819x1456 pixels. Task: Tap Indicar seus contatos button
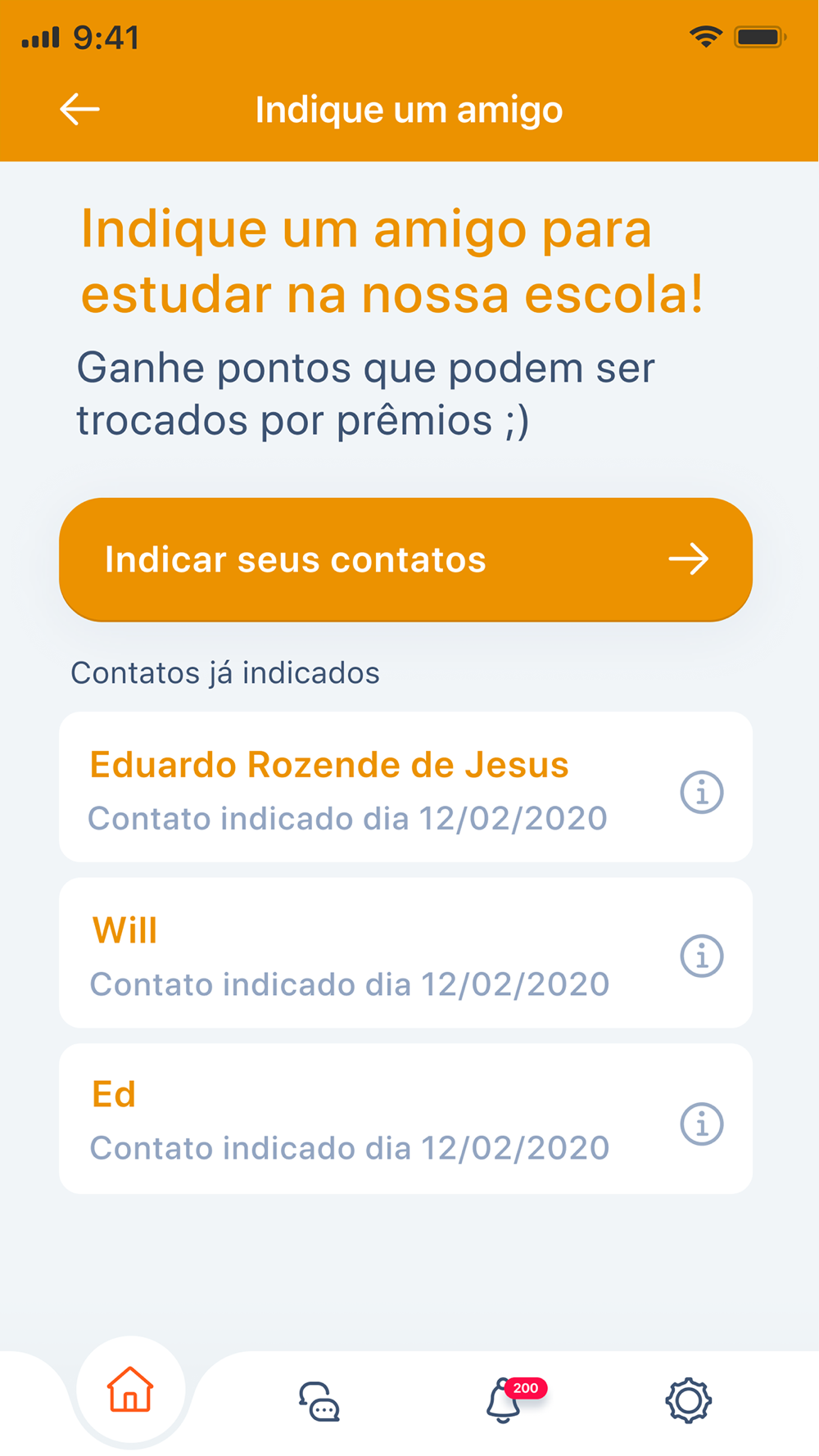pyautogui.click(x=405, y=559)
